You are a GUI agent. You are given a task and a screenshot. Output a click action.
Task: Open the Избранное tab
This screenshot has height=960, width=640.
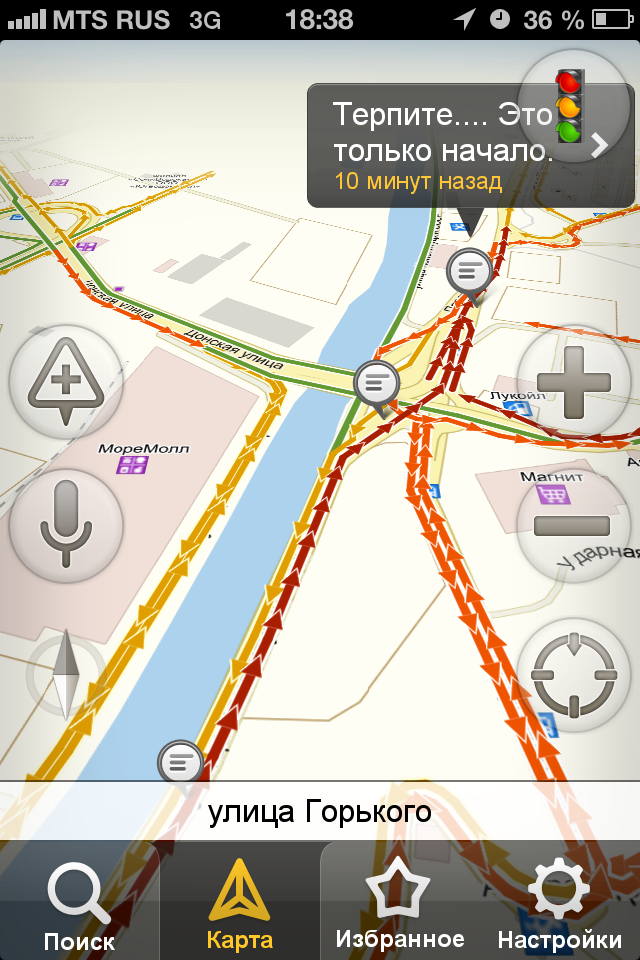[399, 905]
